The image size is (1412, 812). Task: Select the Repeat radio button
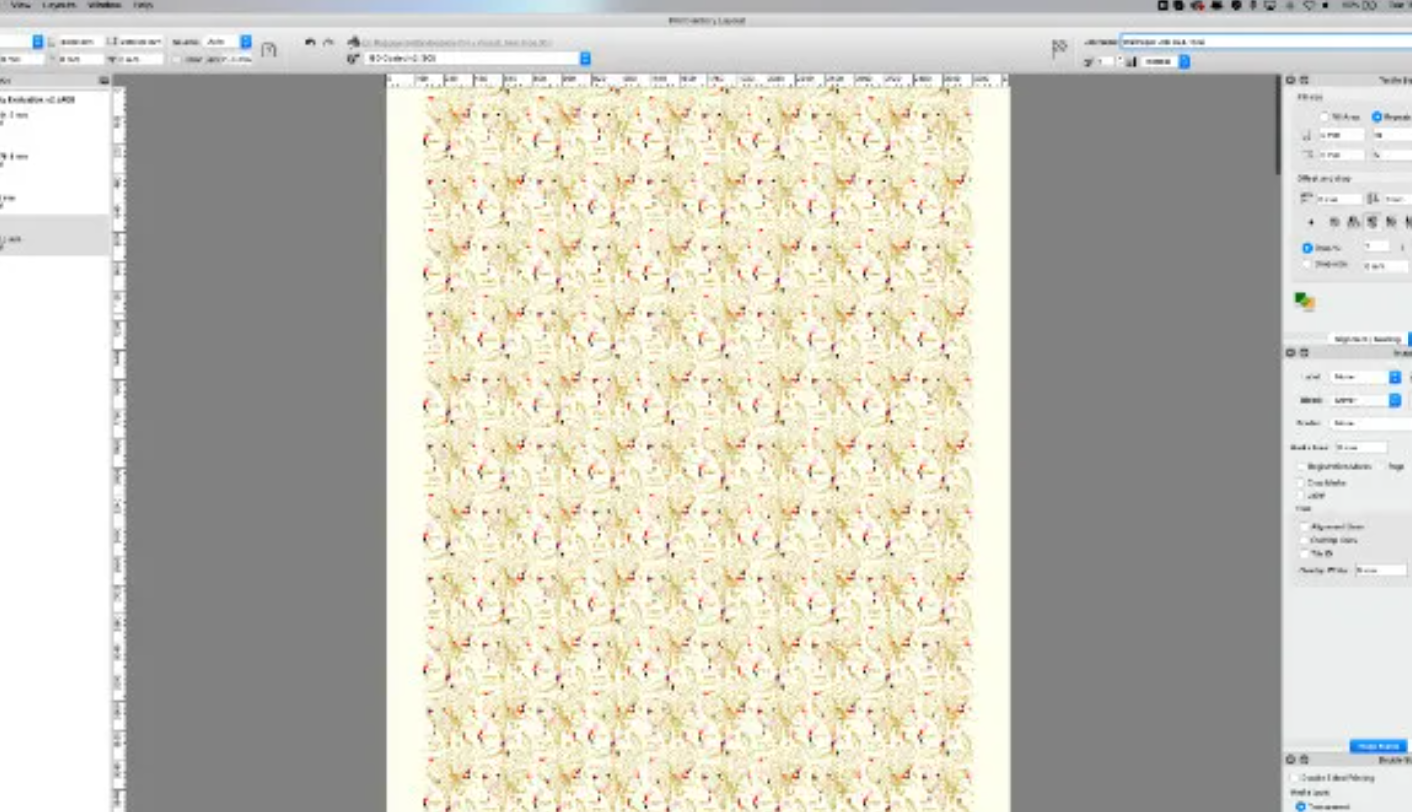(x=1377, y=117)
